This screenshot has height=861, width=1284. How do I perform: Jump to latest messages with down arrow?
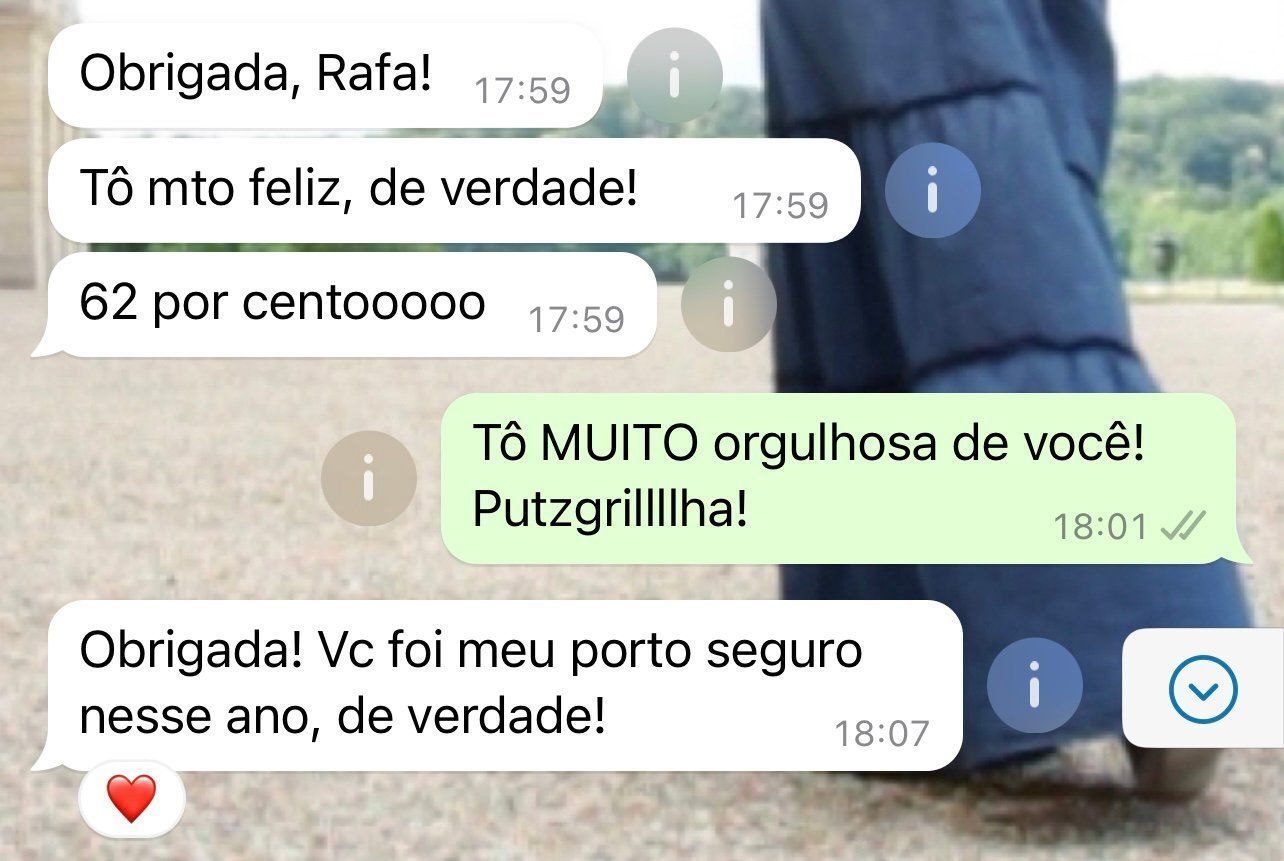coord(1203,689)
